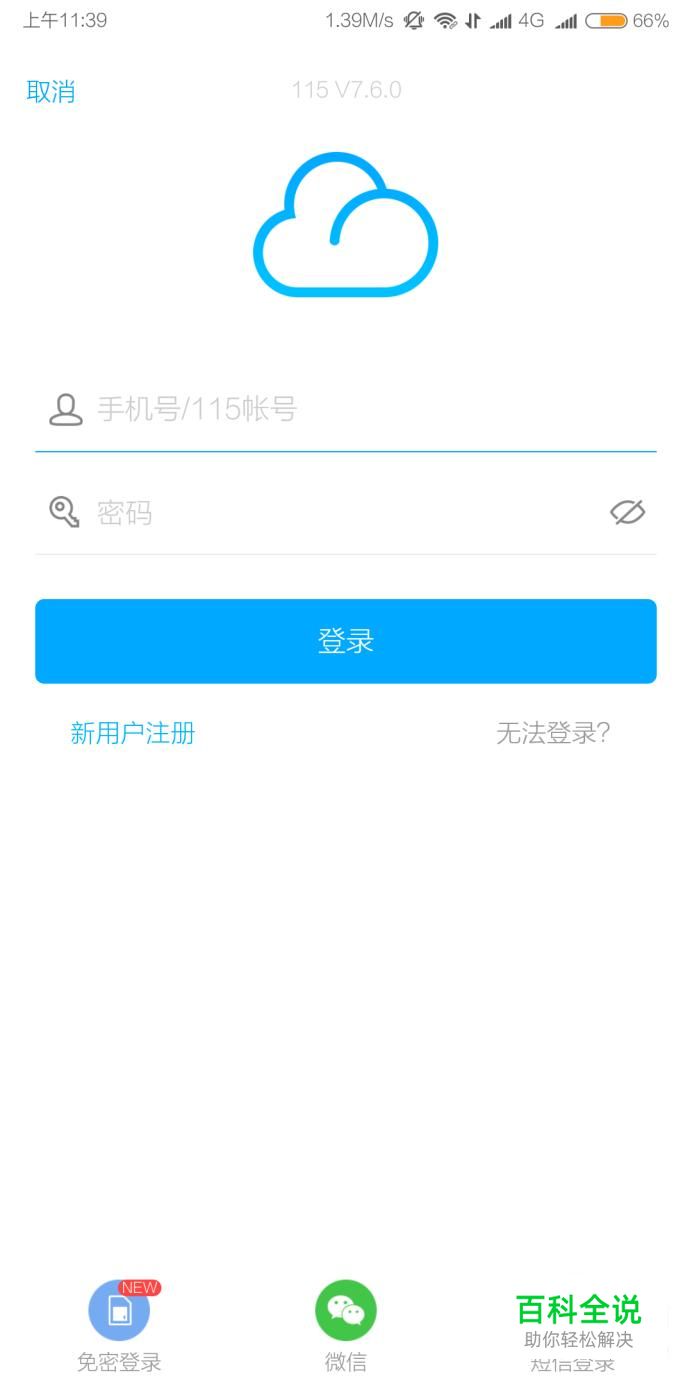Select the 密码 password field

tap(340, 513)
